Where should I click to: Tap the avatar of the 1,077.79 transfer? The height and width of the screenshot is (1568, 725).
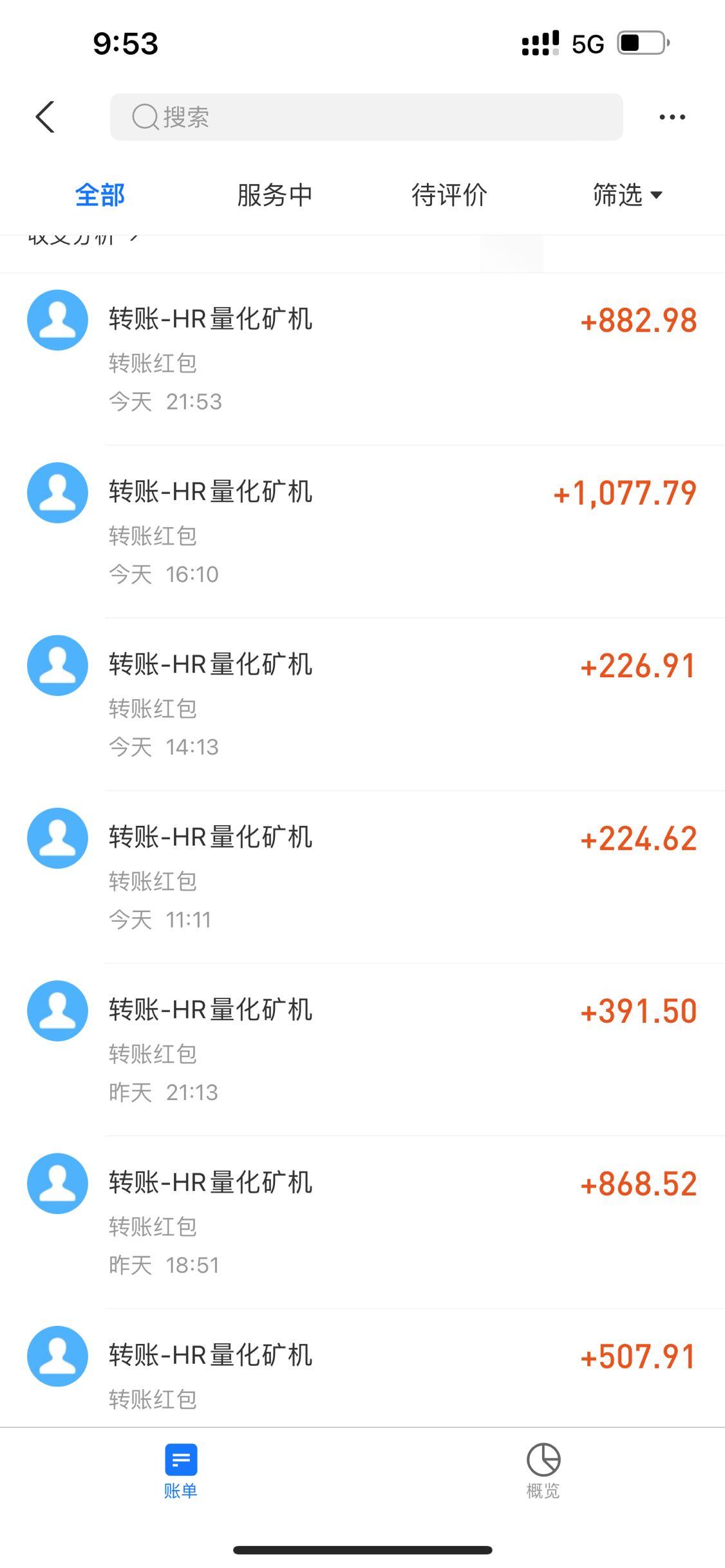(x=57, y=492)
